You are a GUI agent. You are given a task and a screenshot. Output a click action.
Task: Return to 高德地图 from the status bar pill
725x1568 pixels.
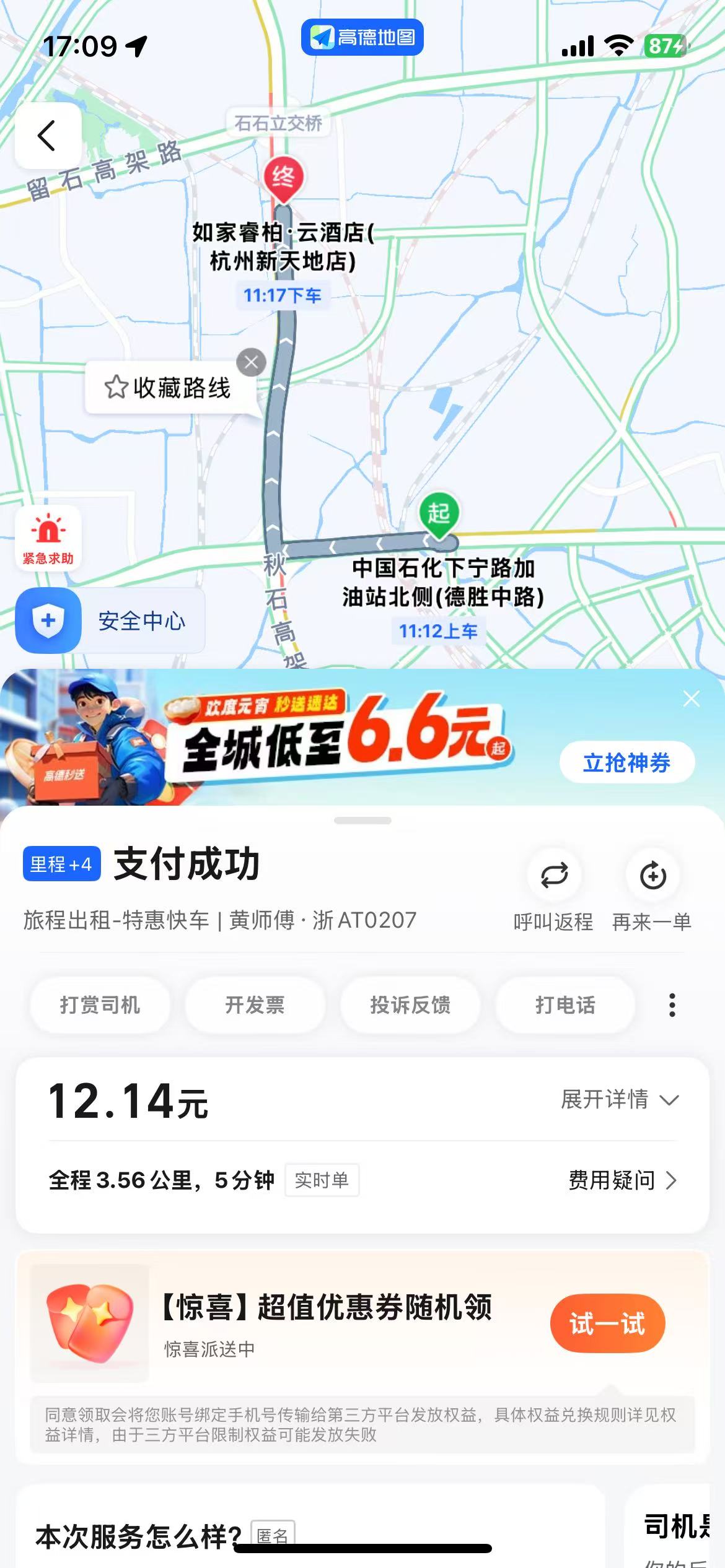click(x=362, y=37)
